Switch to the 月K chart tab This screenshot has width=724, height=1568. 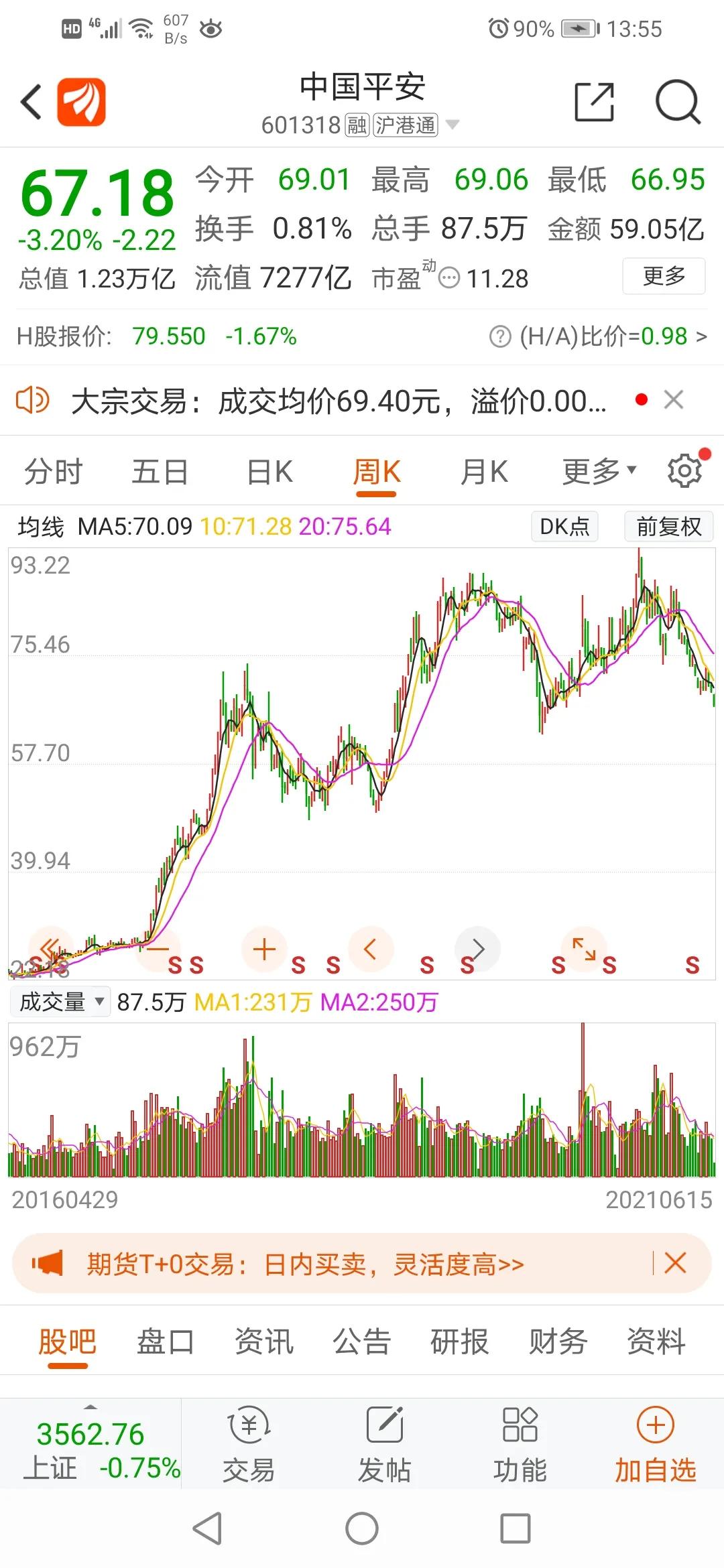point(485,470)
